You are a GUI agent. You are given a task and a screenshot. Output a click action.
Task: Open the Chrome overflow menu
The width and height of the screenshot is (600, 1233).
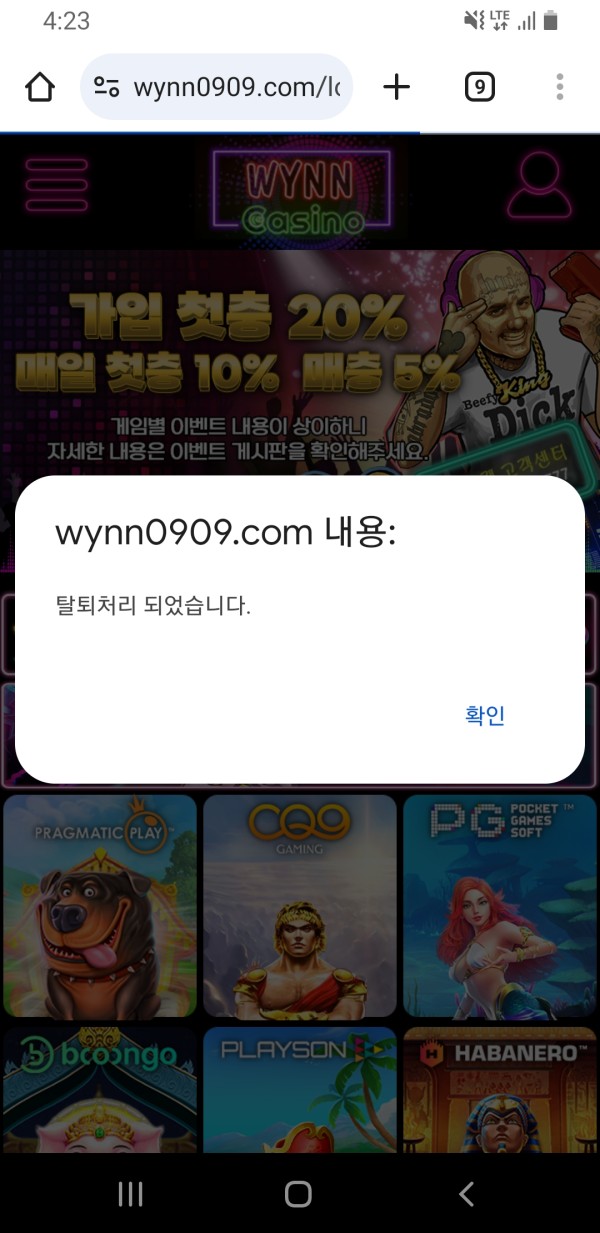(x=559, y=88)
